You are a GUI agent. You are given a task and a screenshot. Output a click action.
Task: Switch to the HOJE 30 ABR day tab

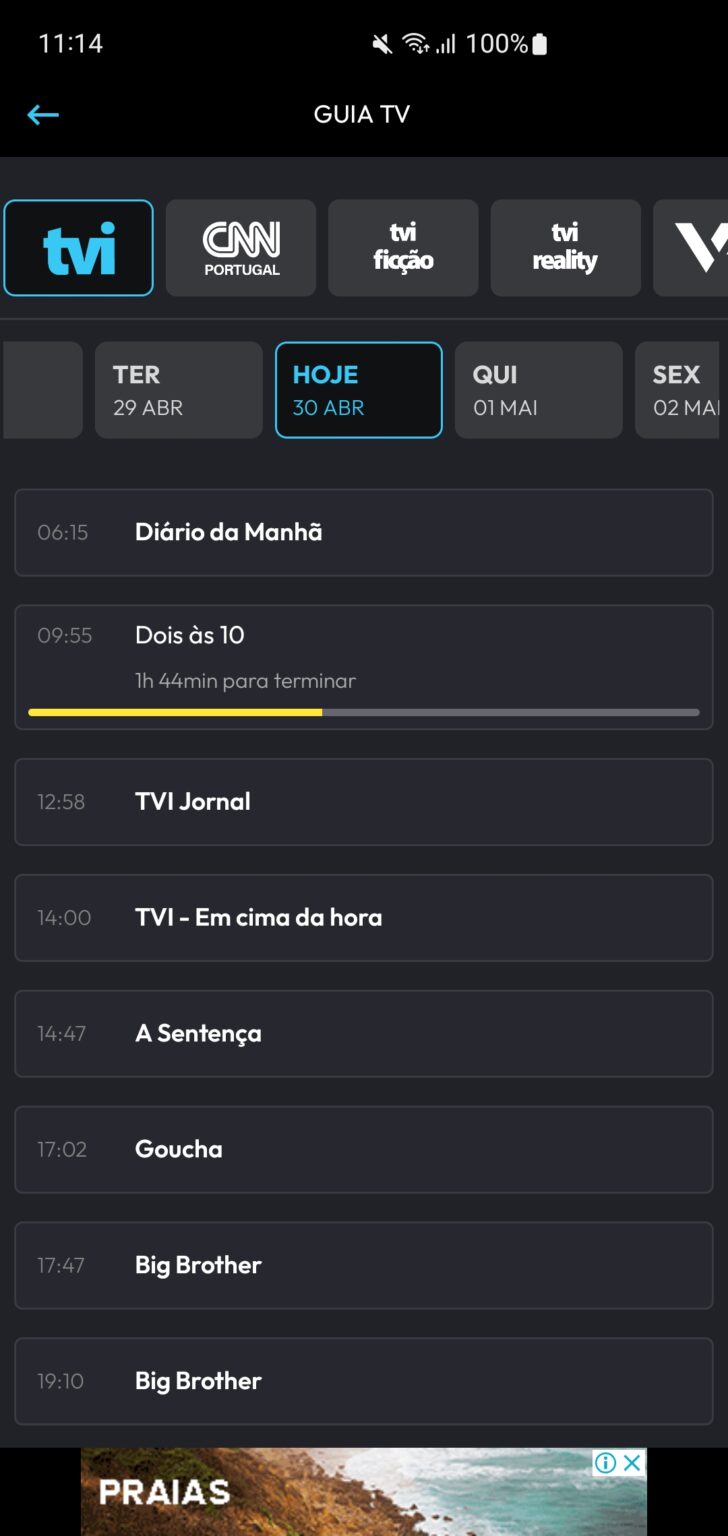tap(358, 390)
